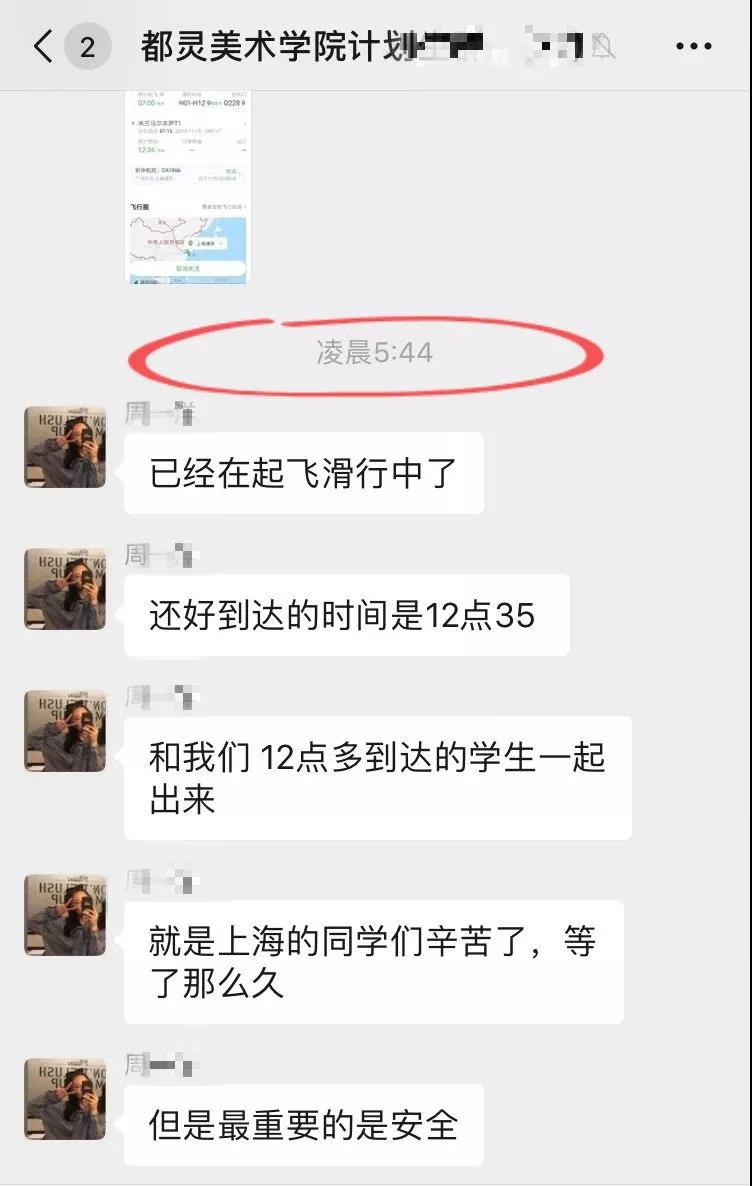View profile from avatar beside 但是最重要的是安全
Viewport: 752px width, 1186px height.
[65, 1099]
